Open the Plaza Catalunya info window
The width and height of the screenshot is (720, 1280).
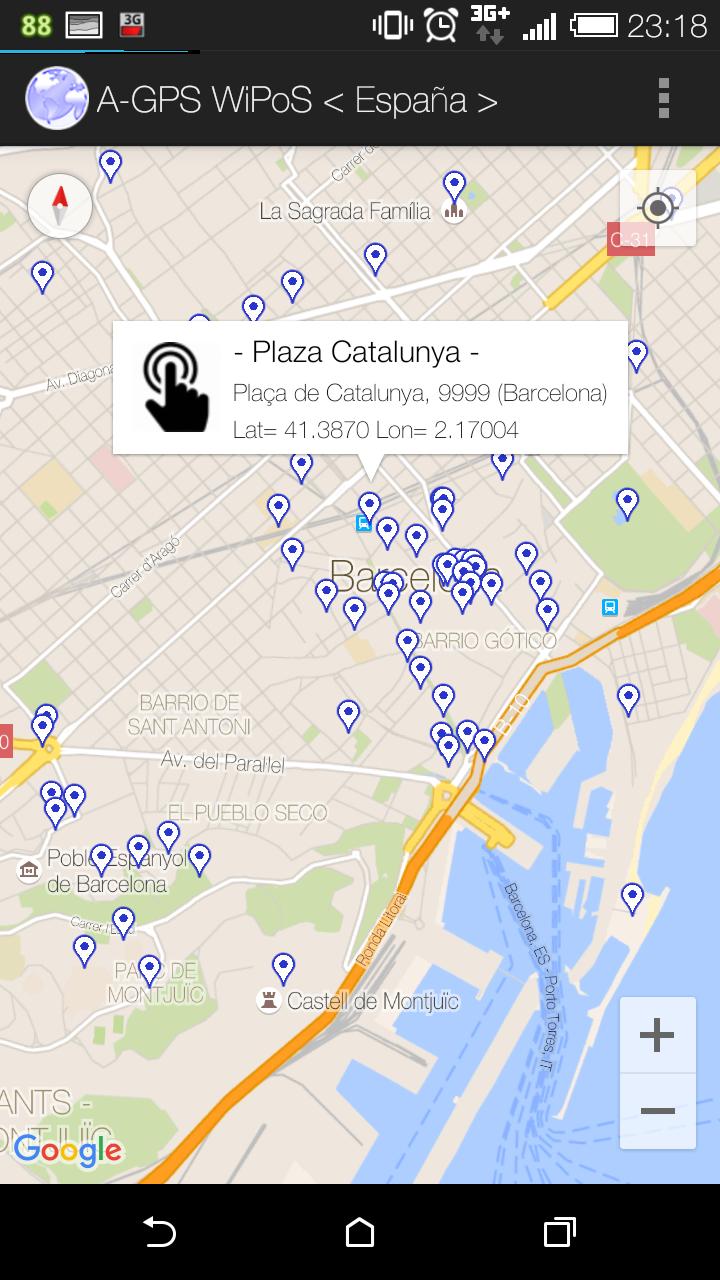(370, 388)
